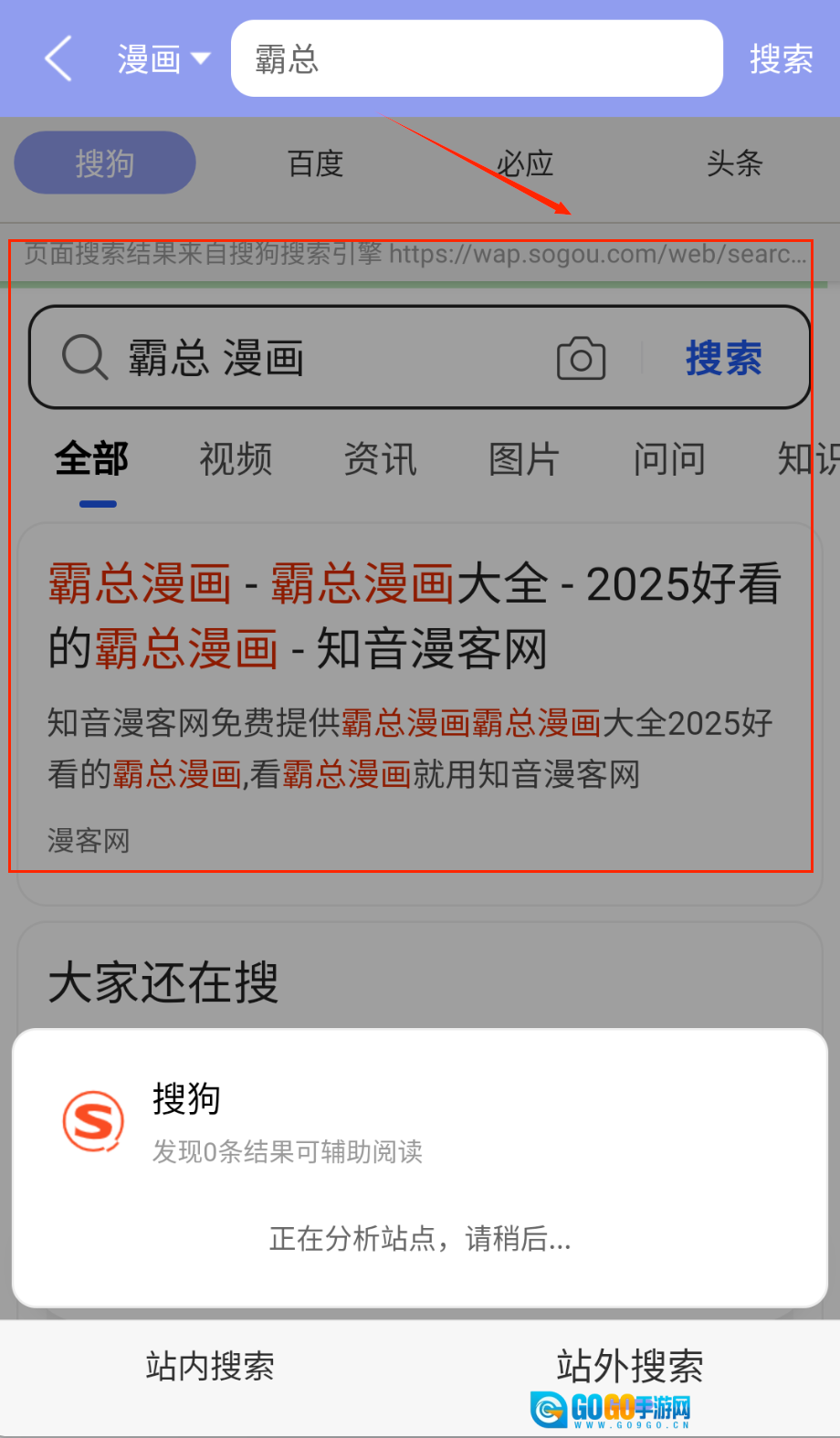Switch to the 图片 results tab

point(524,458)
